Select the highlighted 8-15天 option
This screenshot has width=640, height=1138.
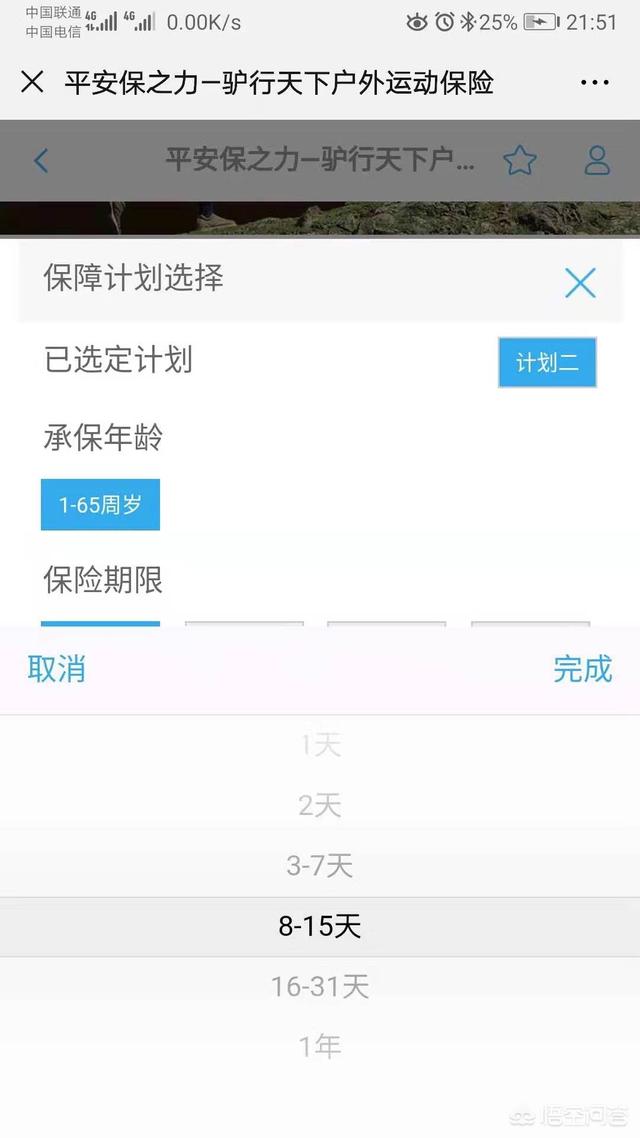[x=320, y=926]
